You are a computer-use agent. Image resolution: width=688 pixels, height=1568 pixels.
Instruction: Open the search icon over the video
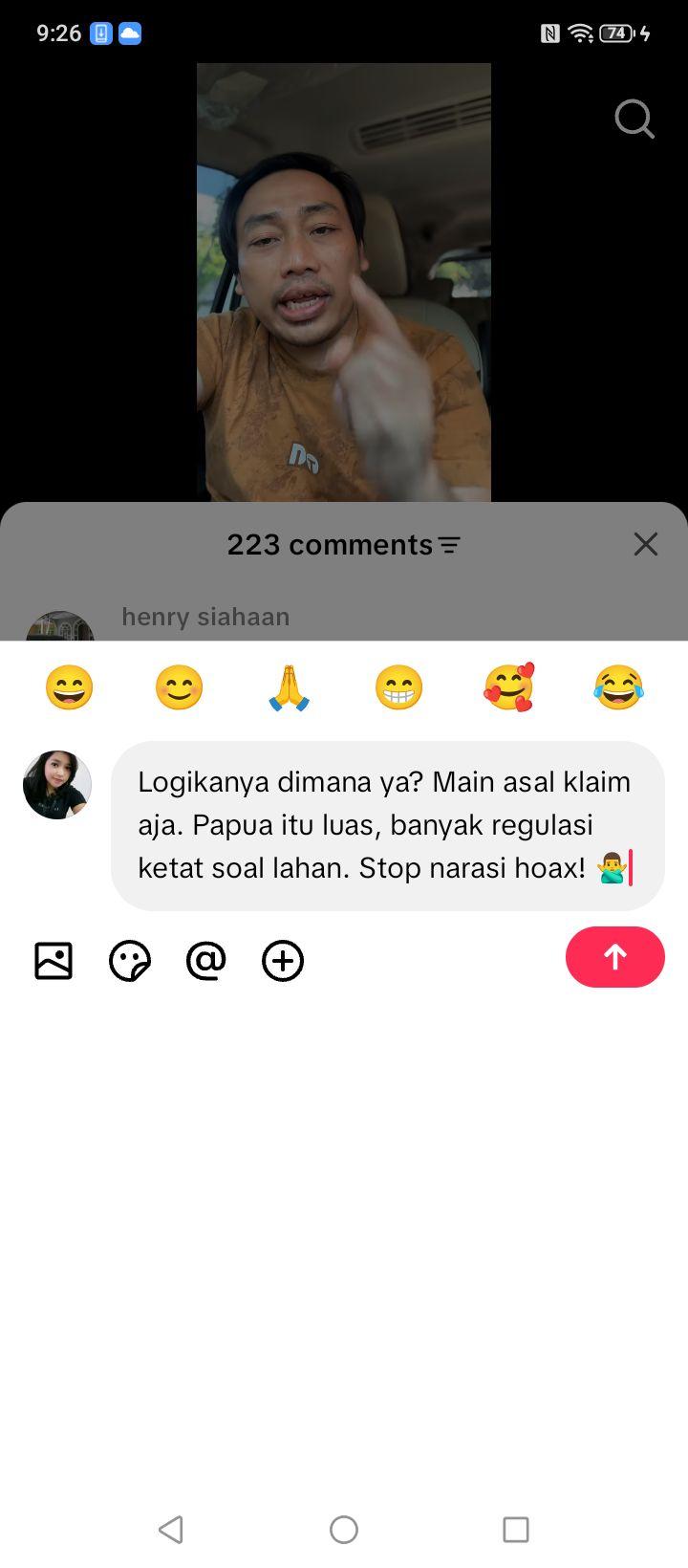coord(634,120)
